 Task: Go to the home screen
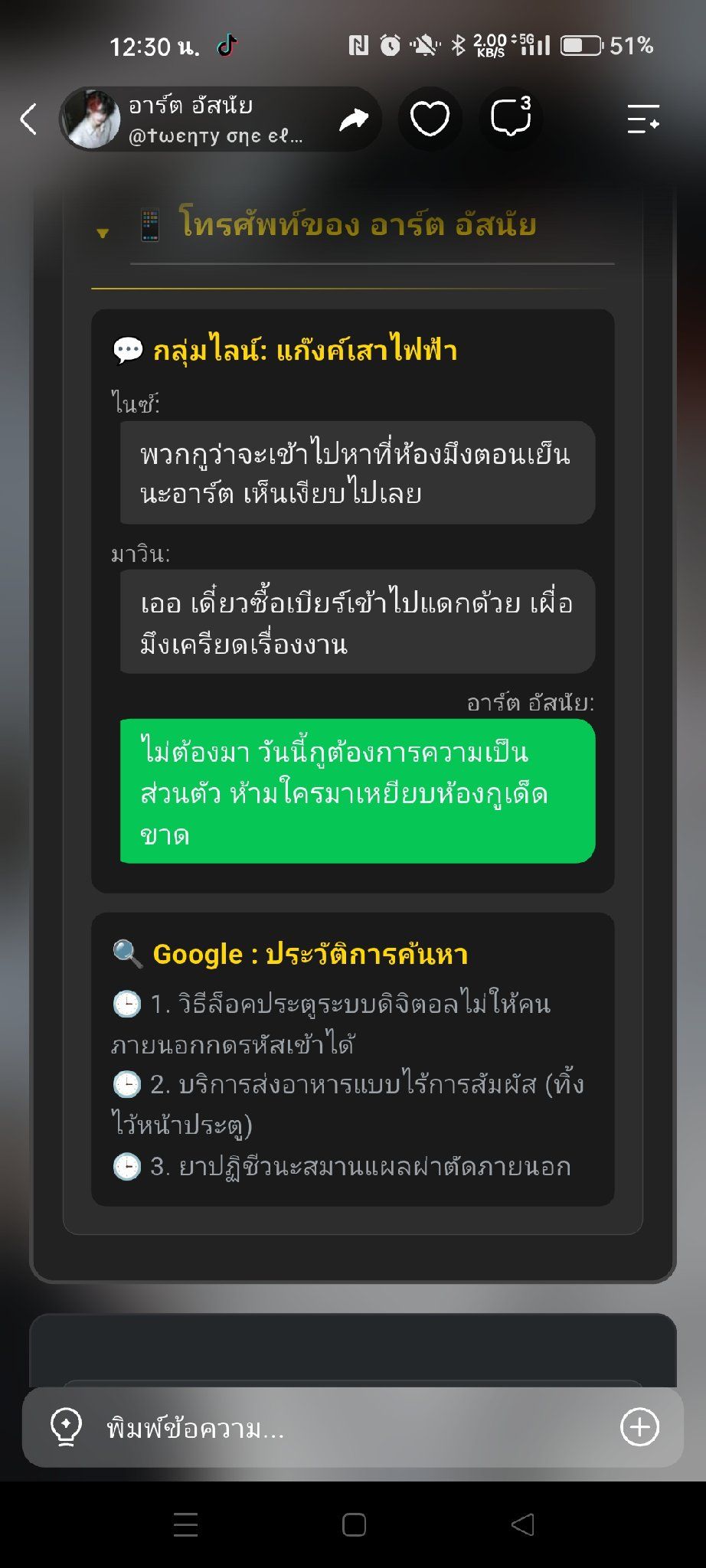click(353, 1524)
